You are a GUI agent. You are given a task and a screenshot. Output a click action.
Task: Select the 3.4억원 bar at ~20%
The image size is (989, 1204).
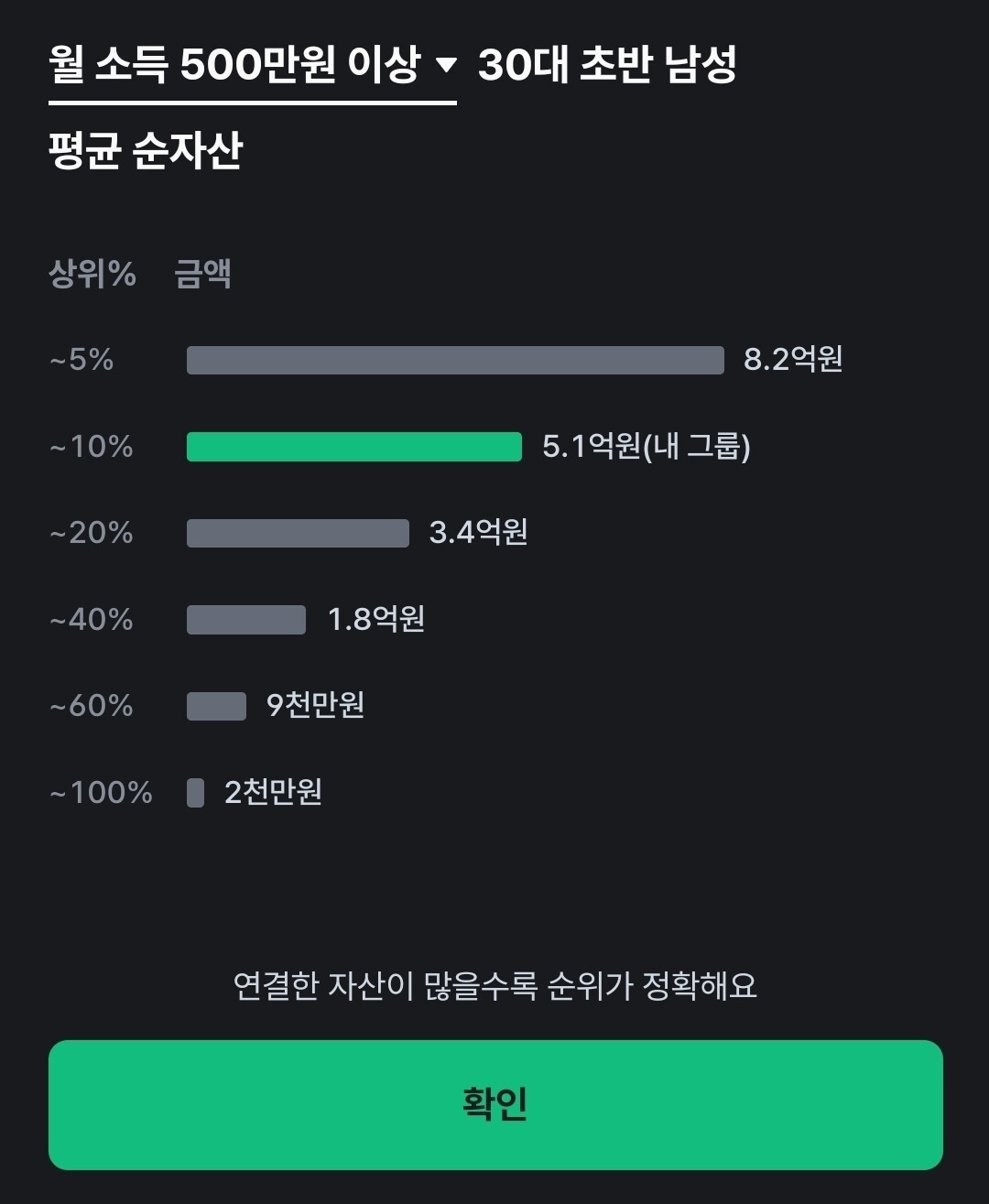pos(296,533)
